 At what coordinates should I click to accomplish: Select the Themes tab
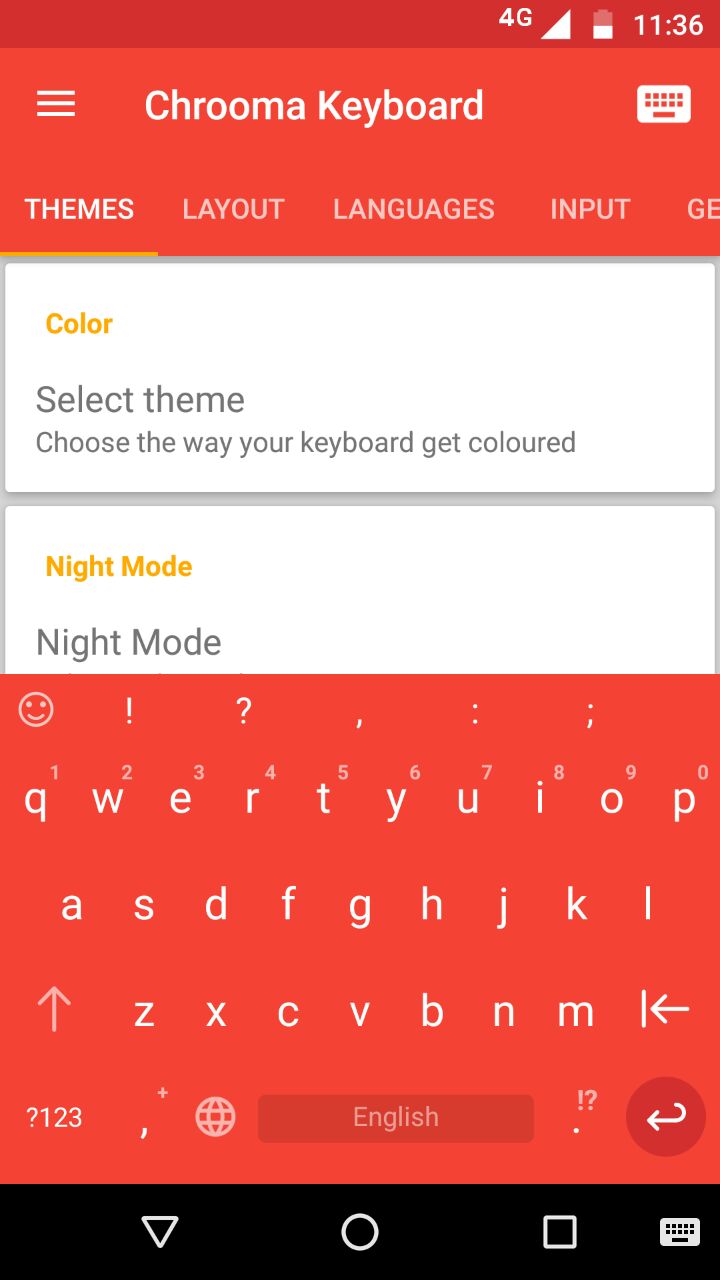79,209
